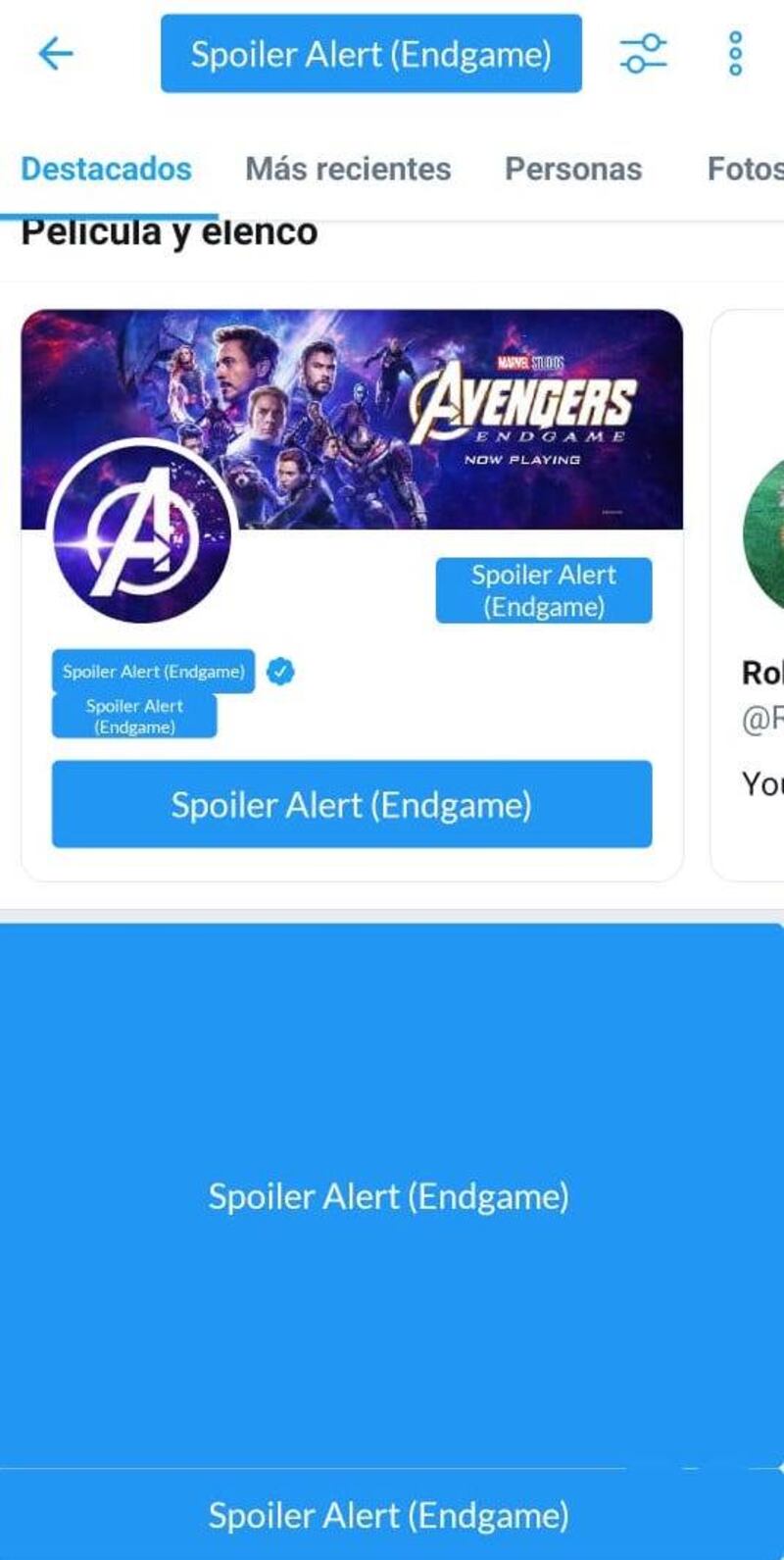Tap the Spoiler Alert search field at top
Screen dimensions: 784x1560
(x=370, y=54)
